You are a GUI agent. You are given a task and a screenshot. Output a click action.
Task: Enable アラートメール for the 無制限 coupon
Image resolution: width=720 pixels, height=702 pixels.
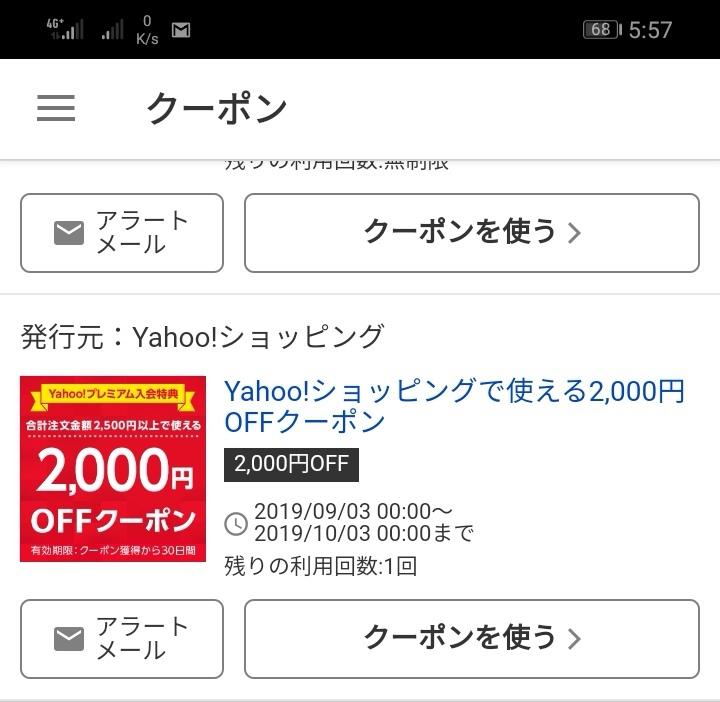pyautogui.click(x=122, y=232)
